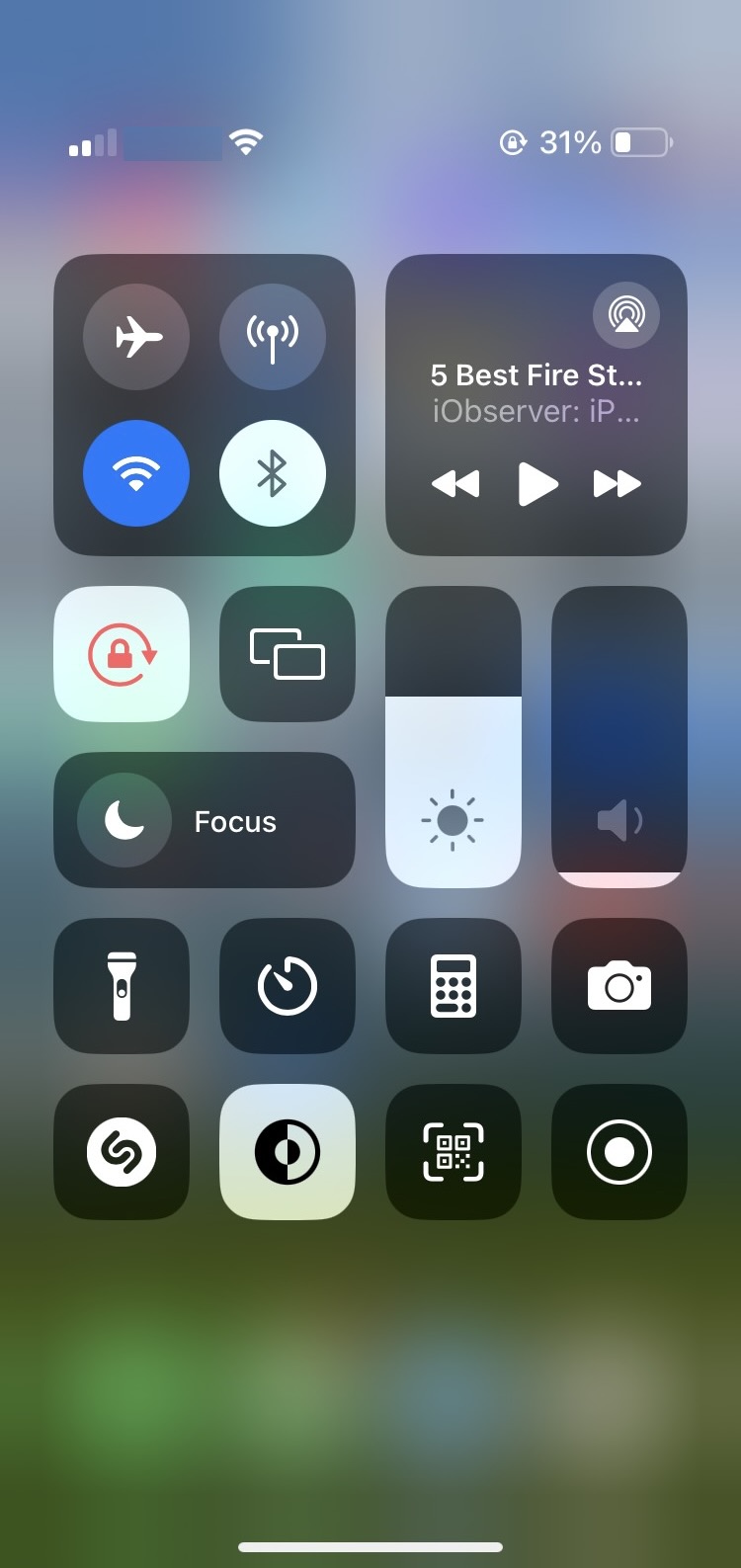Open the Camera
The height and width of the screenshot is (1568, 741).
[x=618, y=985]
